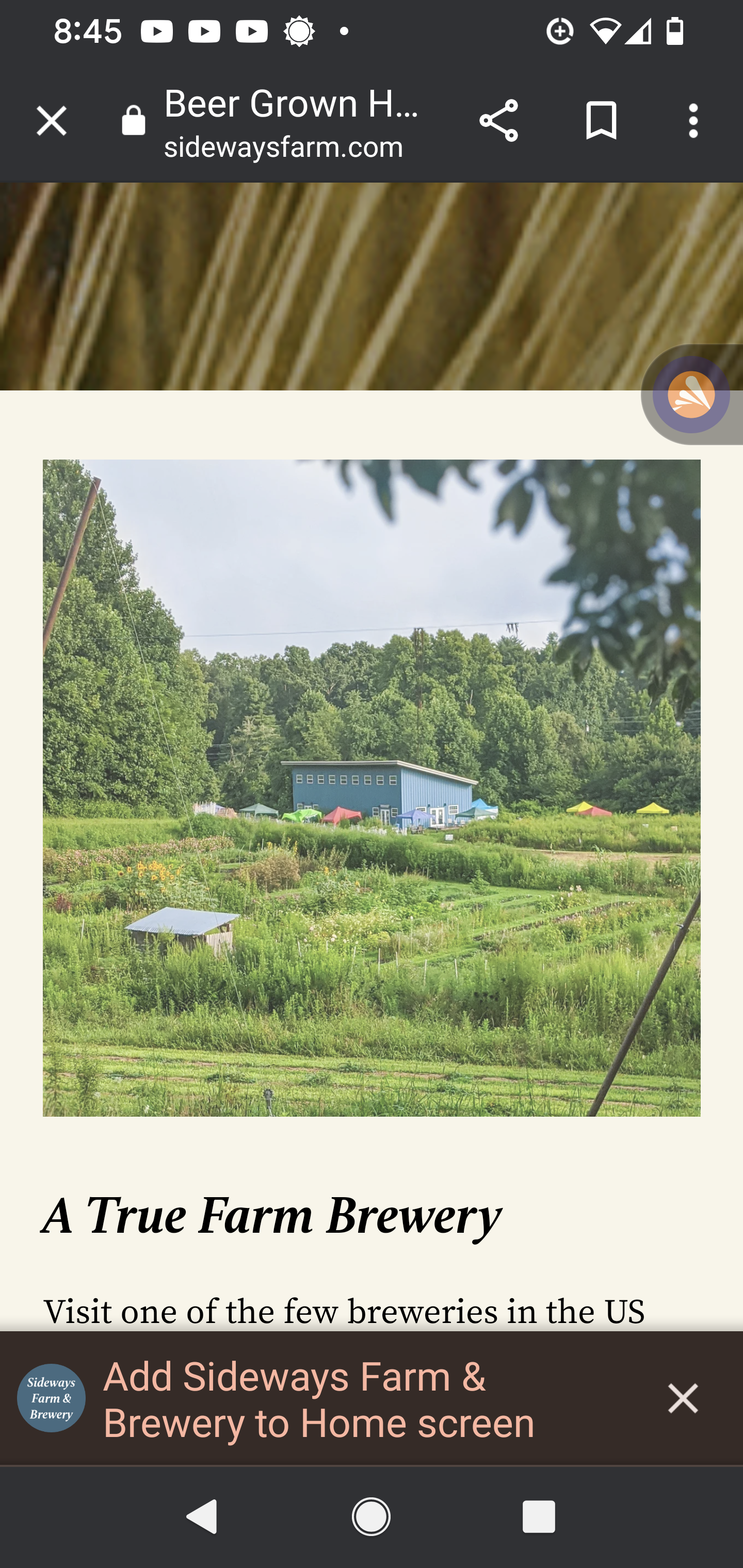The width and height of the screenshot is (743, 1568).
Task: View connection security info lock
Action: [x=133, y=121]
